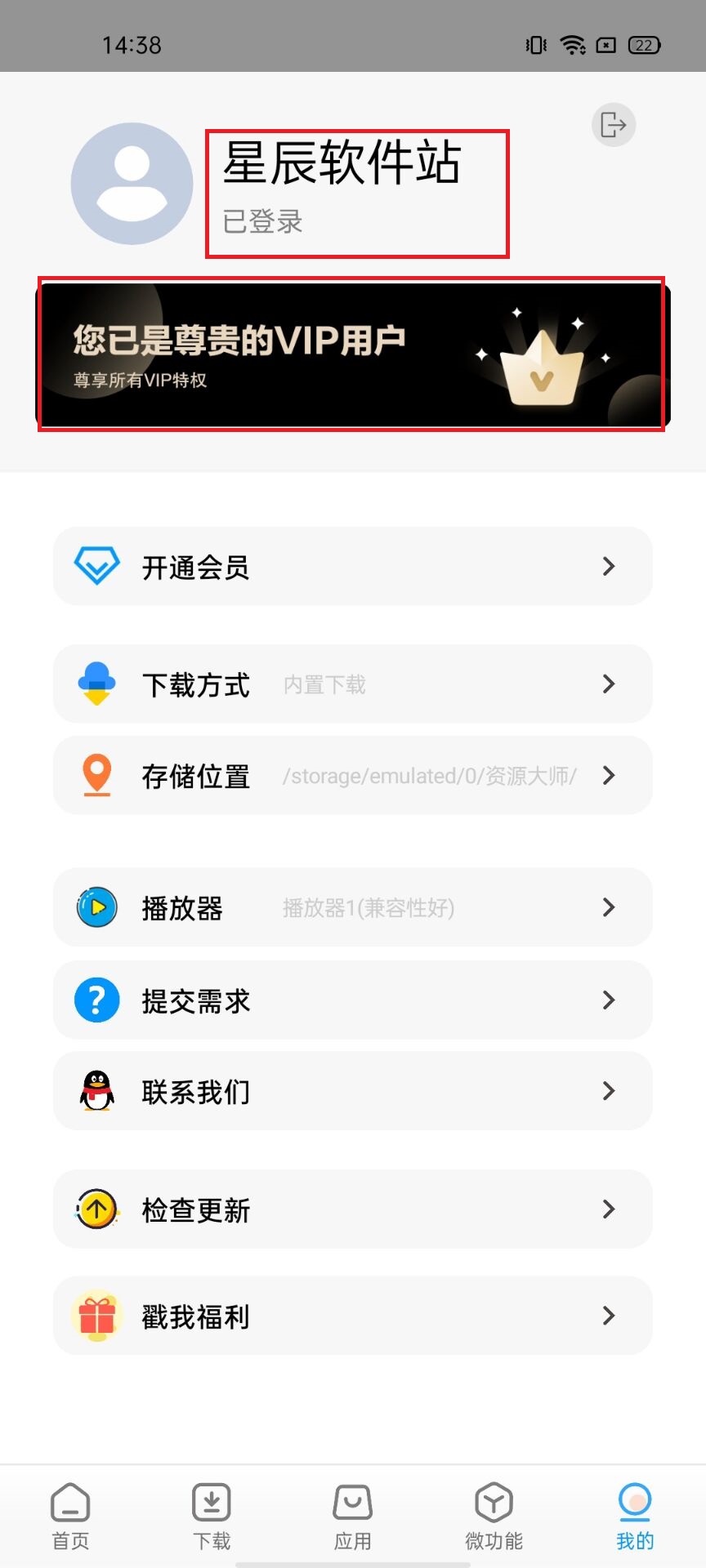
Task: Open the 戳我福利 benefits row
Action: 352,1316
